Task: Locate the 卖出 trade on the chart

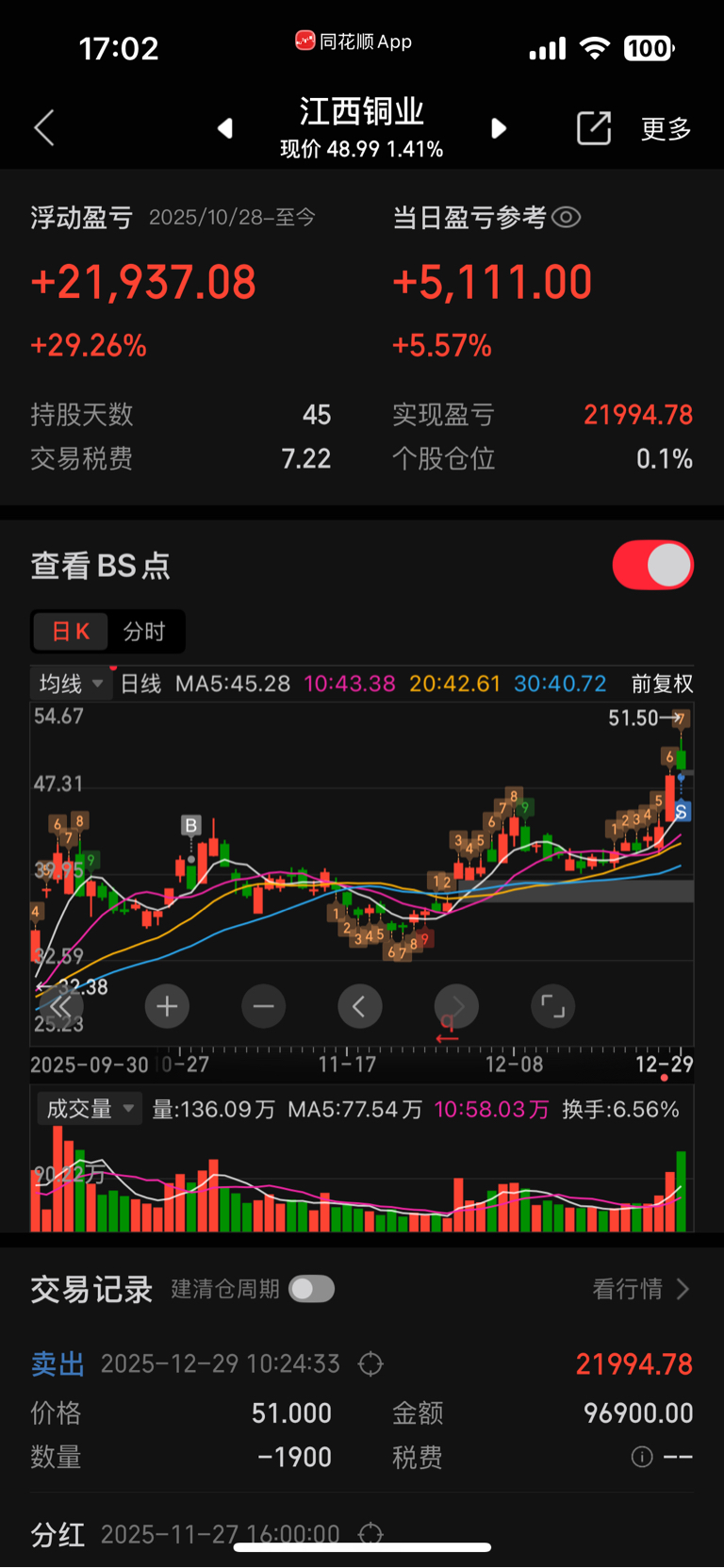Action: click(370, 1364)
